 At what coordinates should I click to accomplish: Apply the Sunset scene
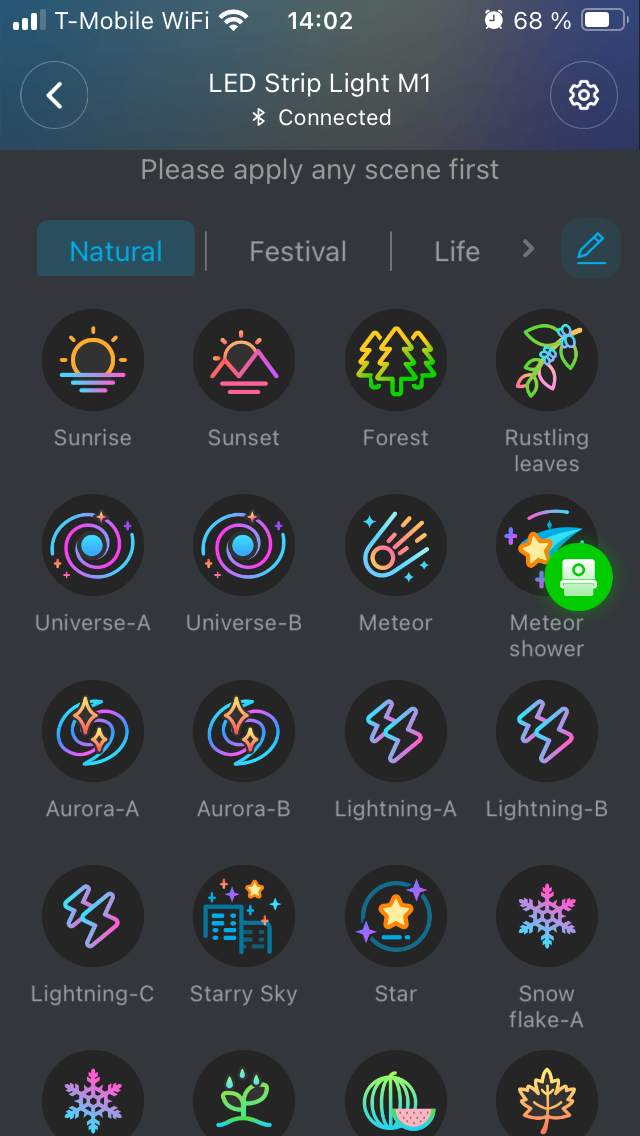coord(244,360)
